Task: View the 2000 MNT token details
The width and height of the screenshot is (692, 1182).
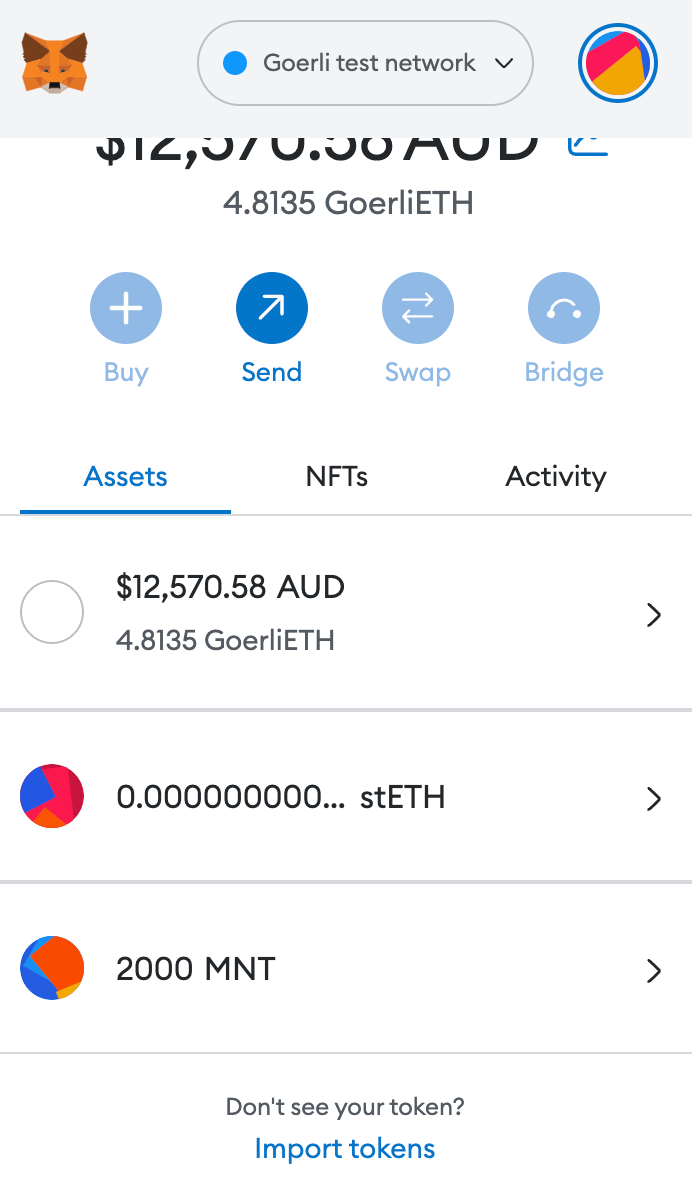Action: coord(346,969)
